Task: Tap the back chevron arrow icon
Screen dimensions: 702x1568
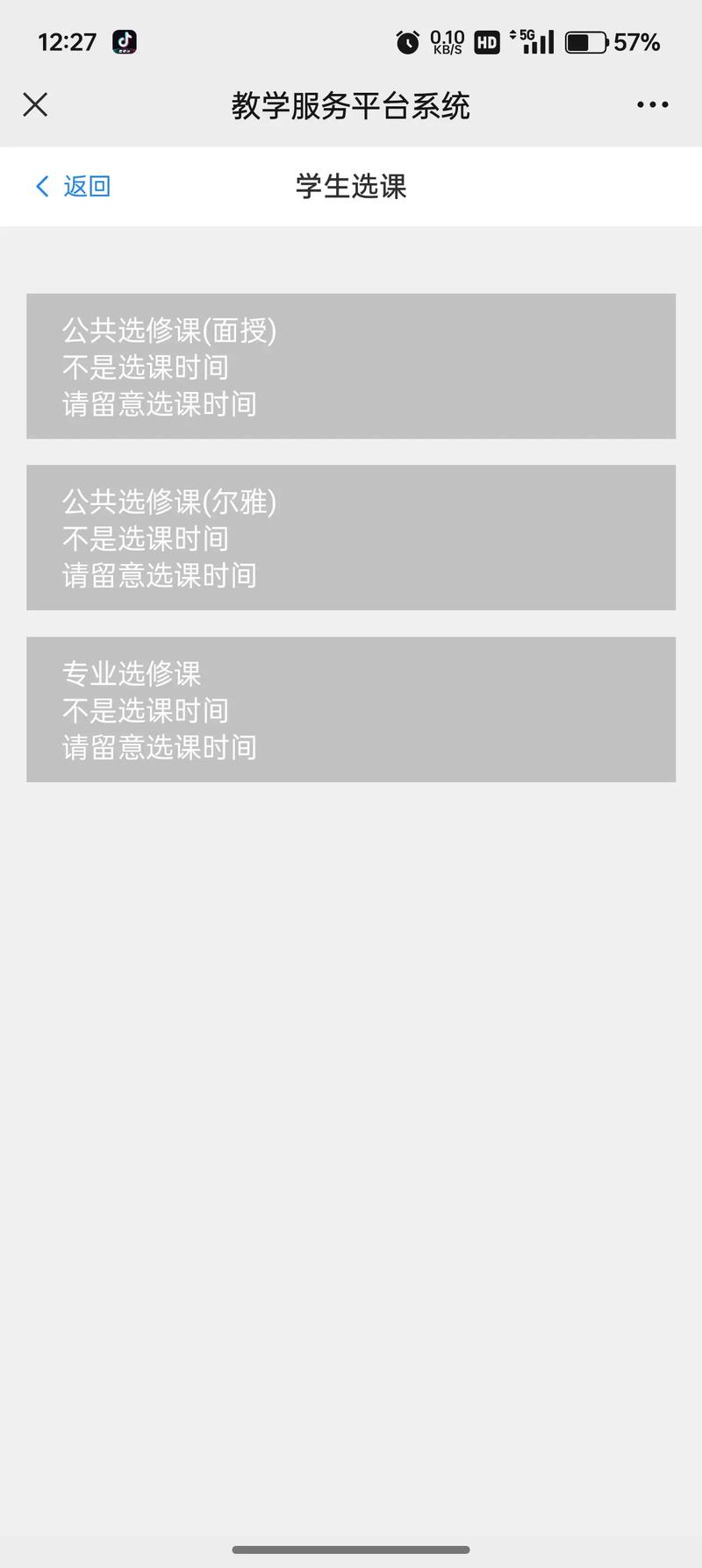Action: [x=41, y=186]
